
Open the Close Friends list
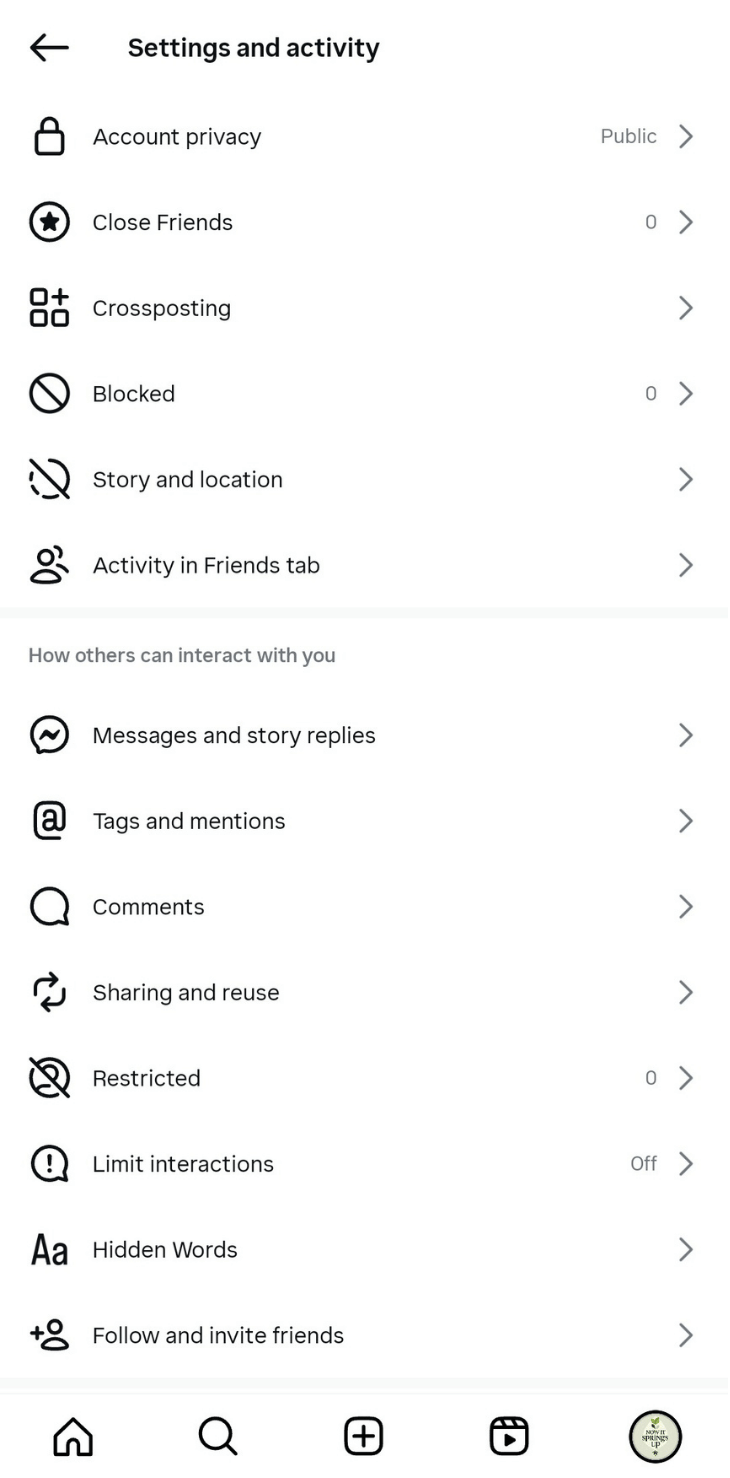point(163,223)
